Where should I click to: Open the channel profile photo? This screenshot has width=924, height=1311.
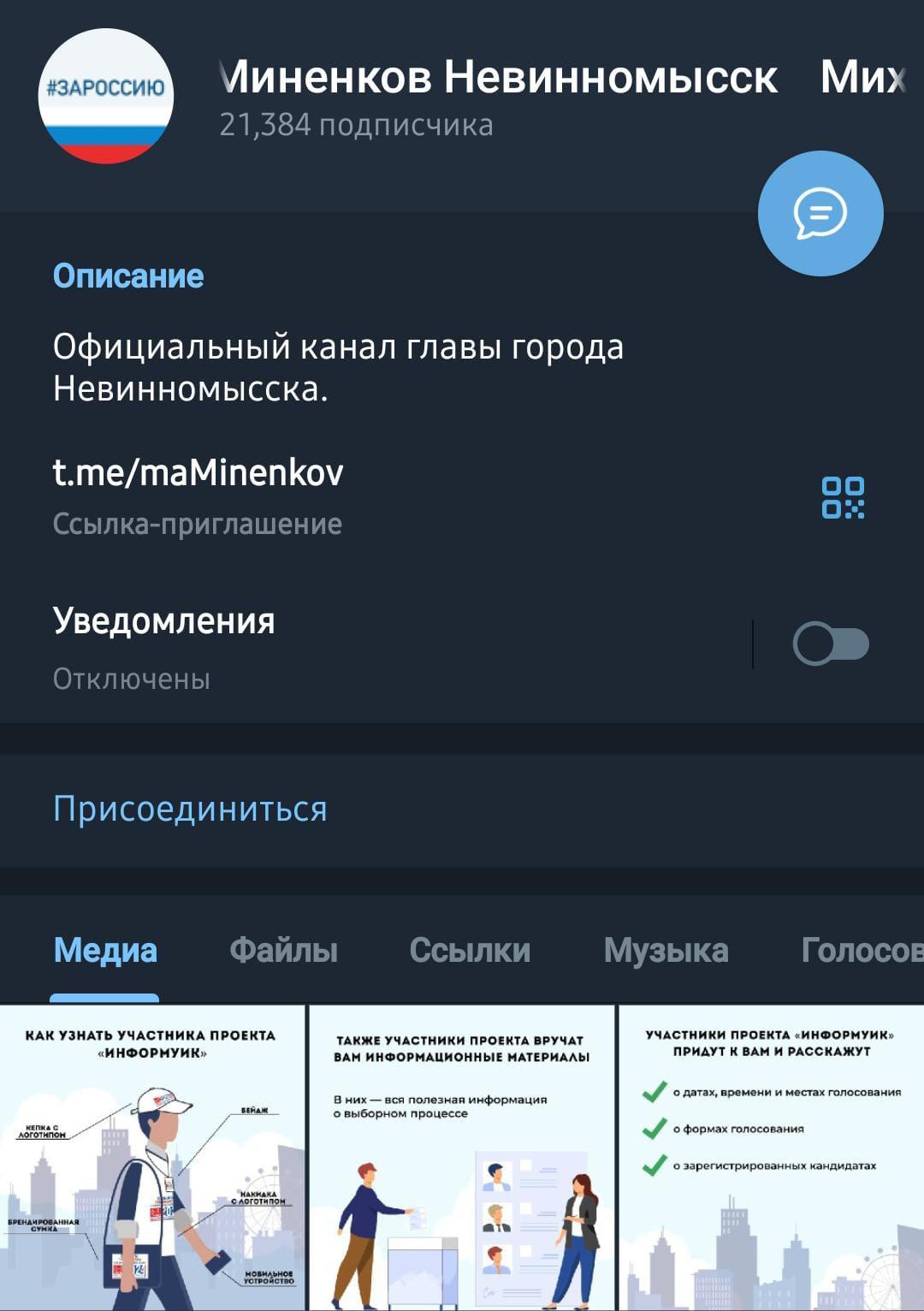click(106, 96)
